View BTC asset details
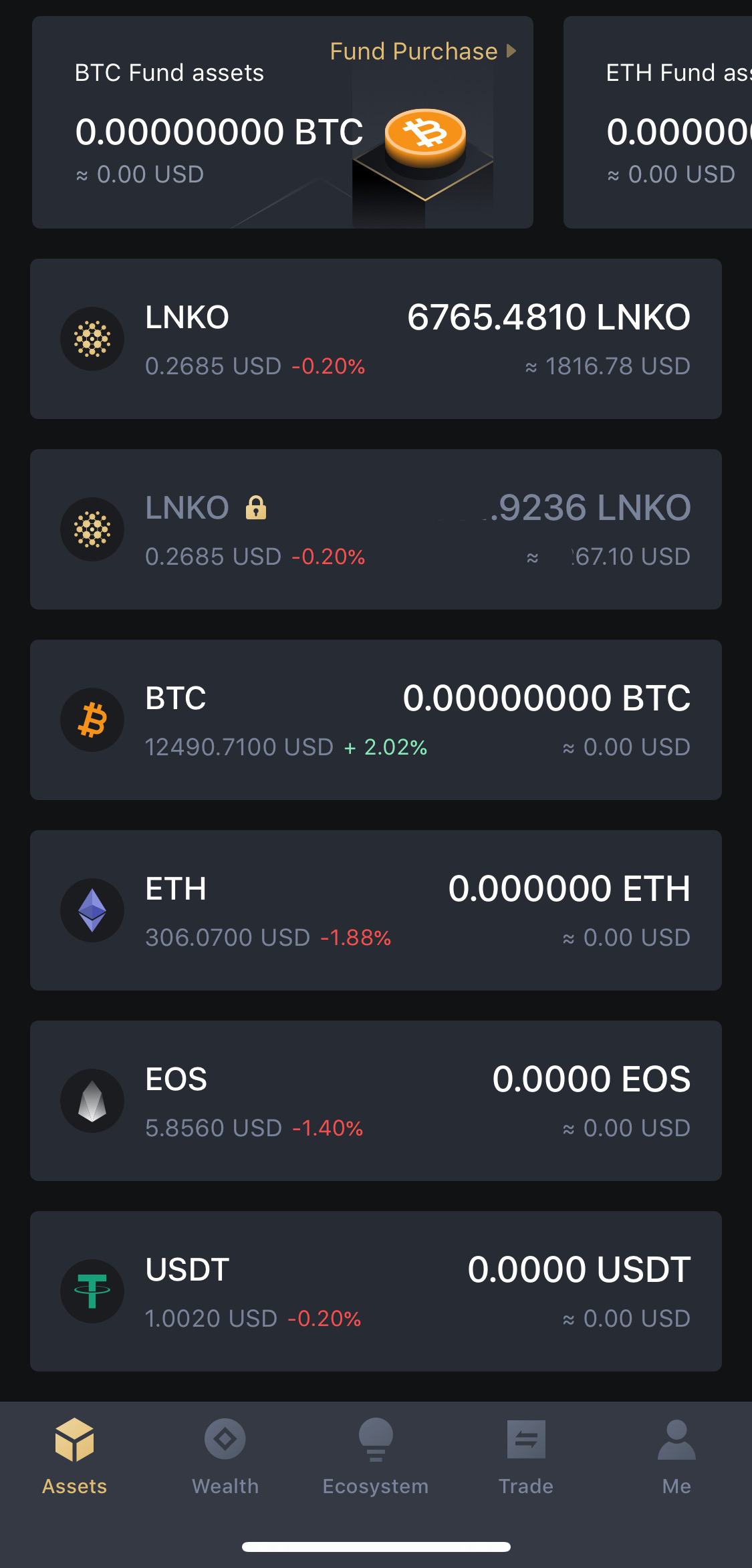The height and width of the screenshot is (1568, 752). point(376,720)
